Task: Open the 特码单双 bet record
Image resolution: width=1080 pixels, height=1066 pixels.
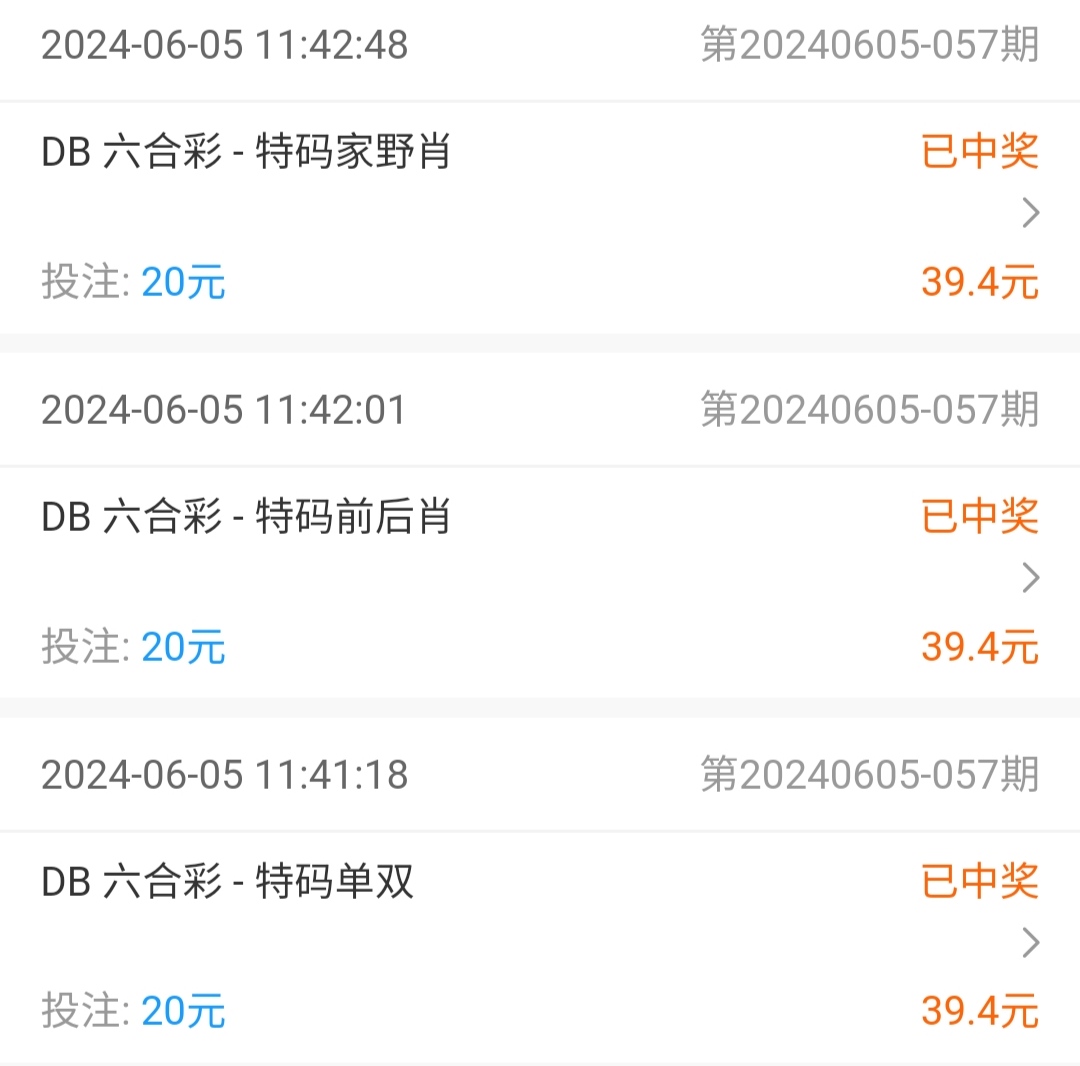Action: [x=1030, y=943]
